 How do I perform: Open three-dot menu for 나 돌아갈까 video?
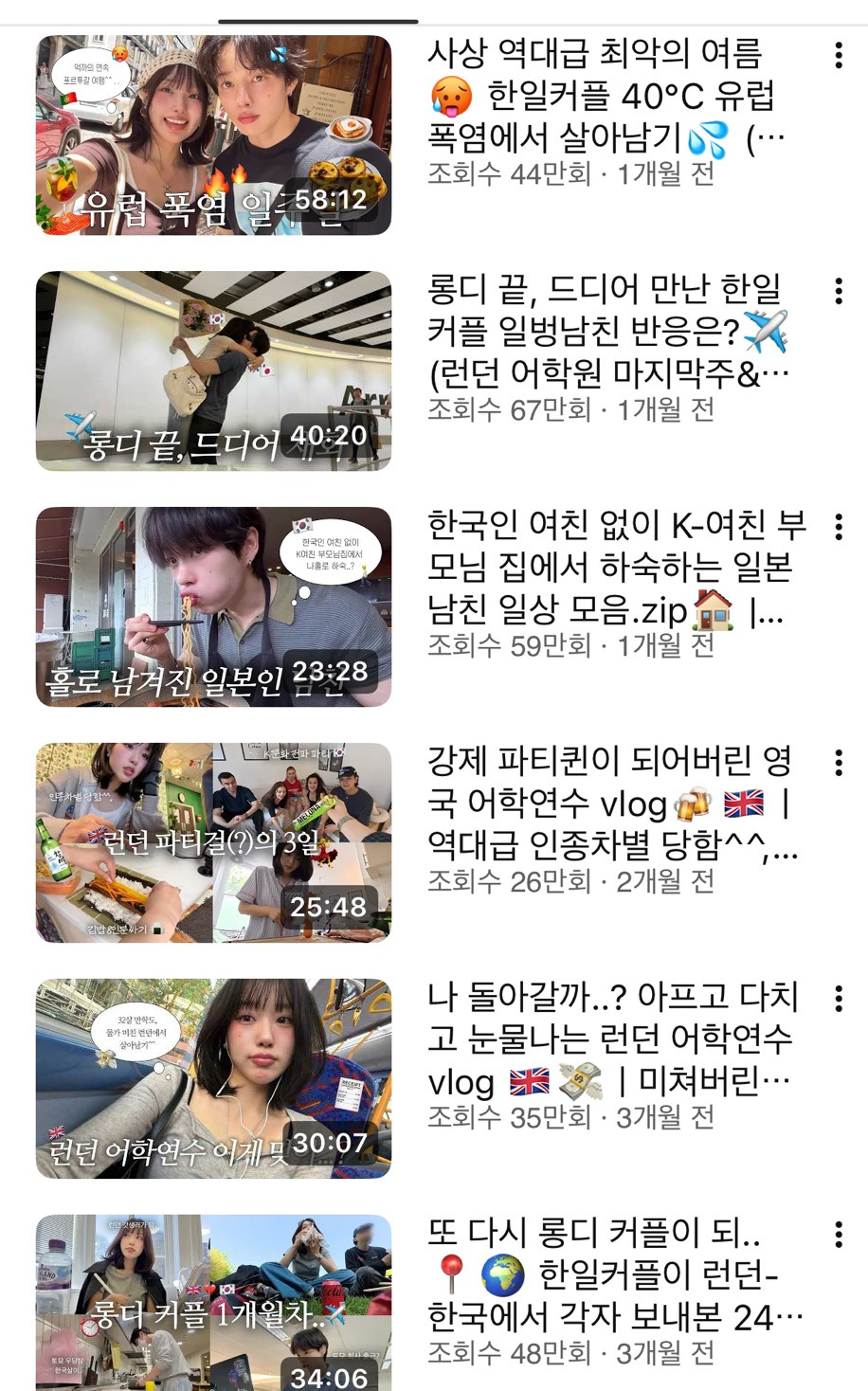click(x=839, y=999)
